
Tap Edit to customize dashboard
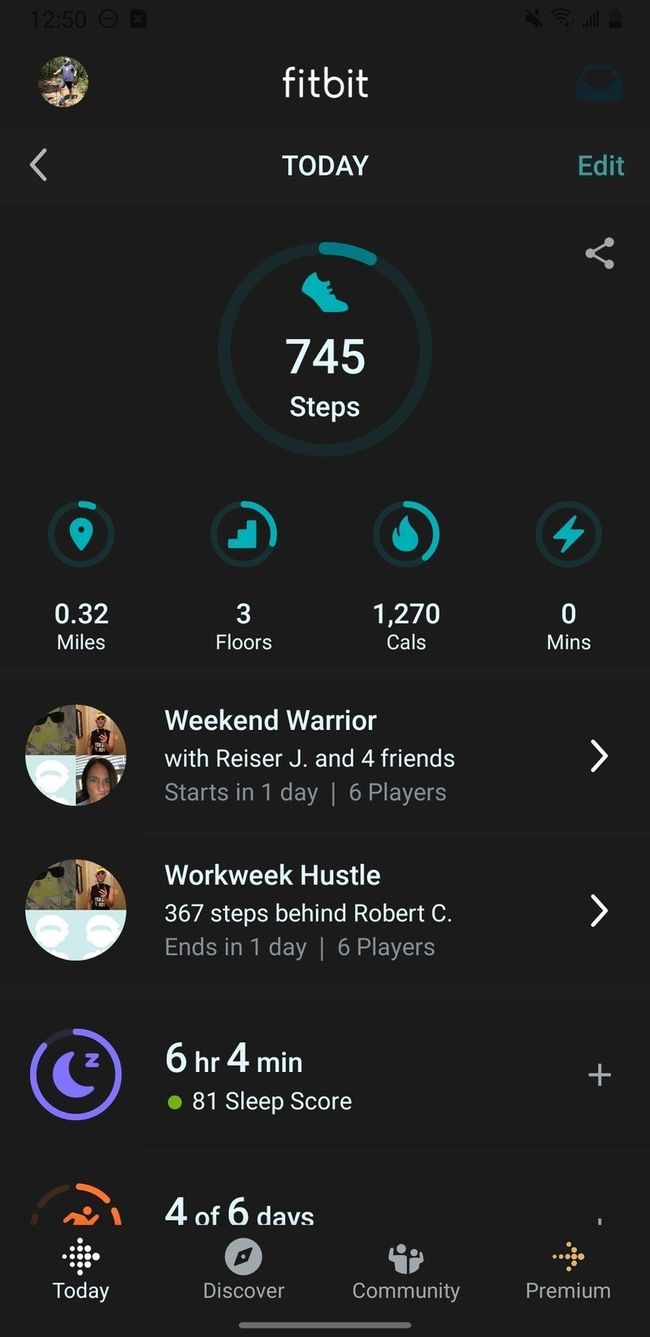601,165
